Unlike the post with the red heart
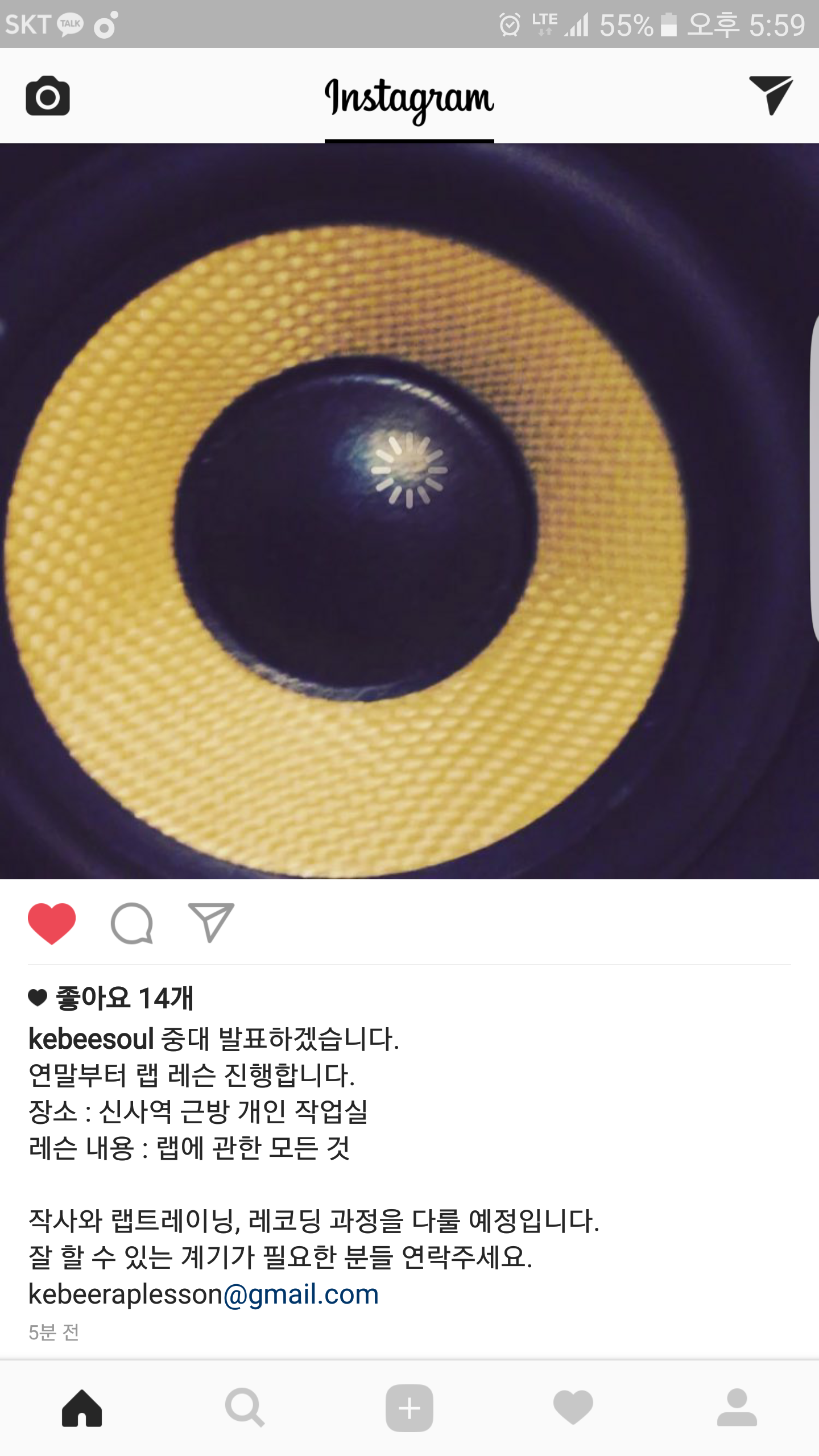819x1456 pixels. (x=52, y=923)
